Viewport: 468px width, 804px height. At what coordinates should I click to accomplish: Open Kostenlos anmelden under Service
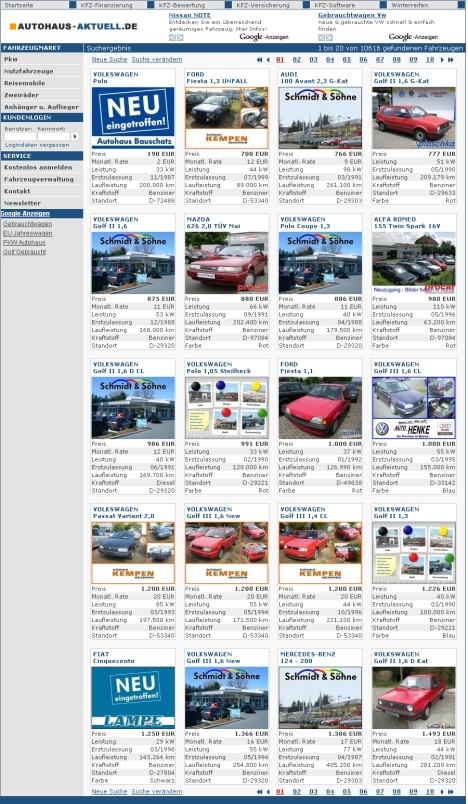[38, 167]
